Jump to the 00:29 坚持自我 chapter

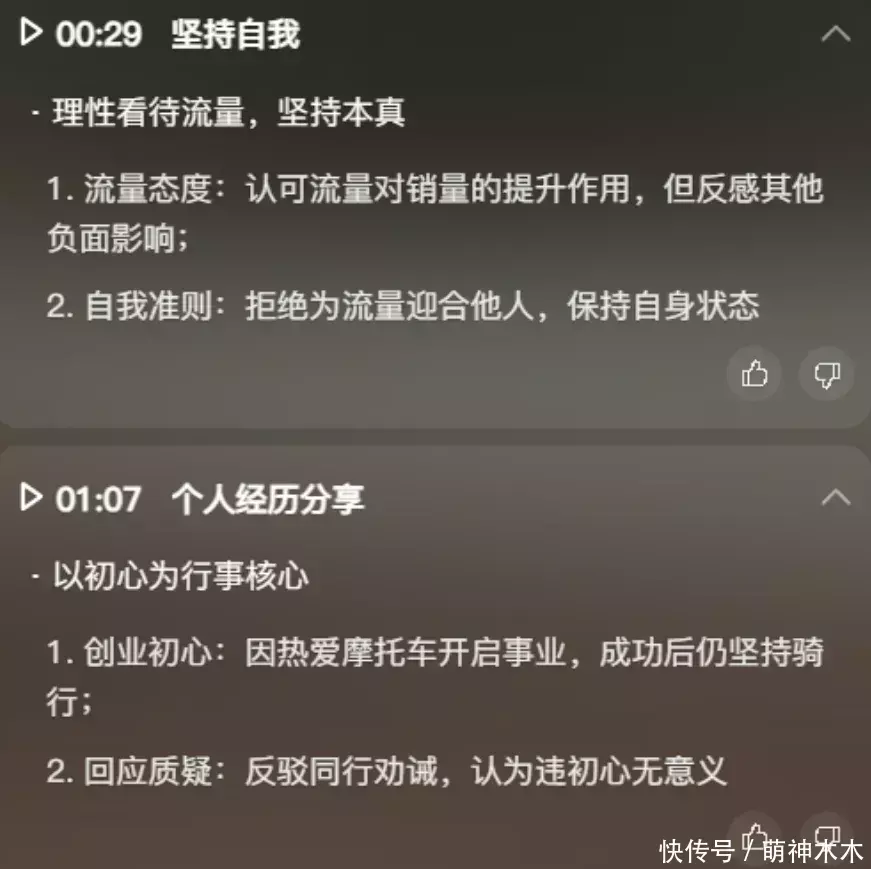pos(33,34)
